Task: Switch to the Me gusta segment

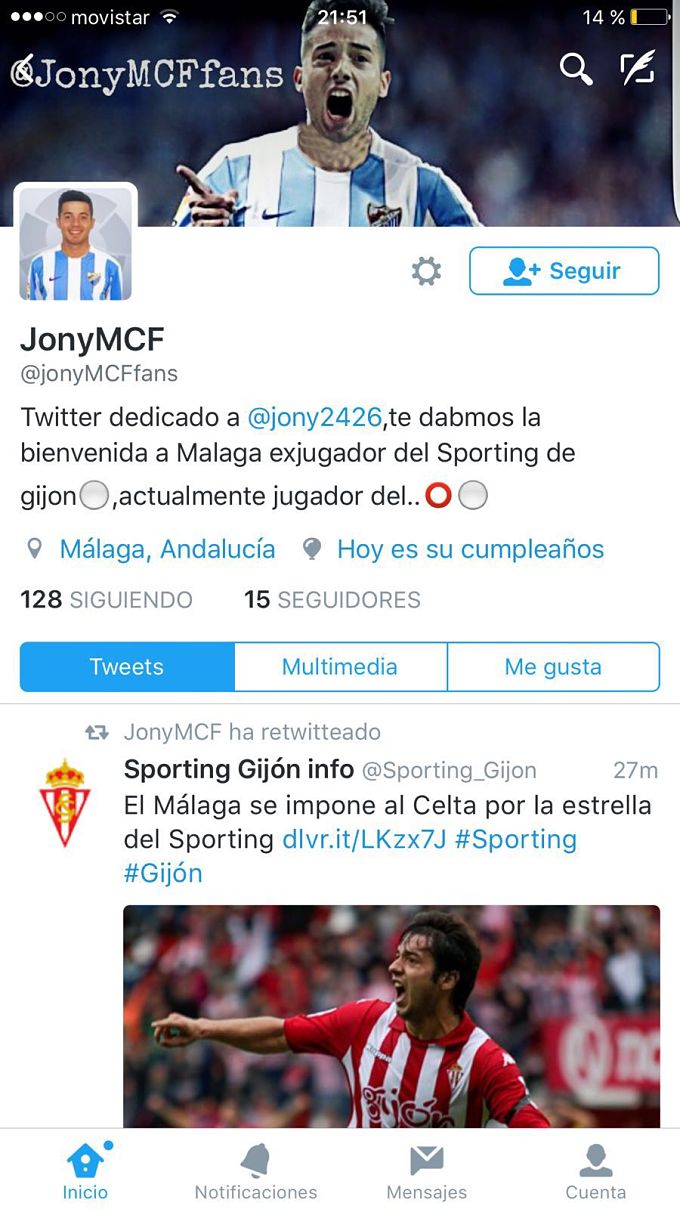Action: 553,667
